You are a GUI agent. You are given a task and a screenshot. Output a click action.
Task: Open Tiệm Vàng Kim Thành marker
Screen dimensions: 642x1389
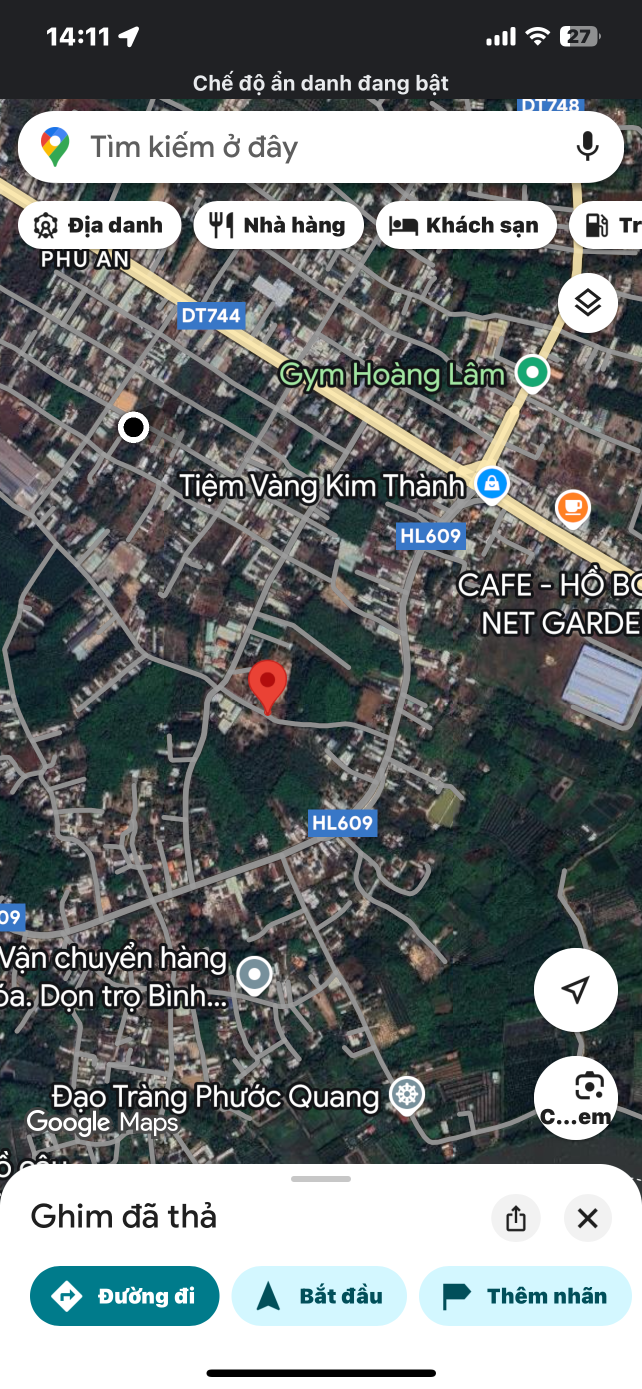(x=491, y=485)
